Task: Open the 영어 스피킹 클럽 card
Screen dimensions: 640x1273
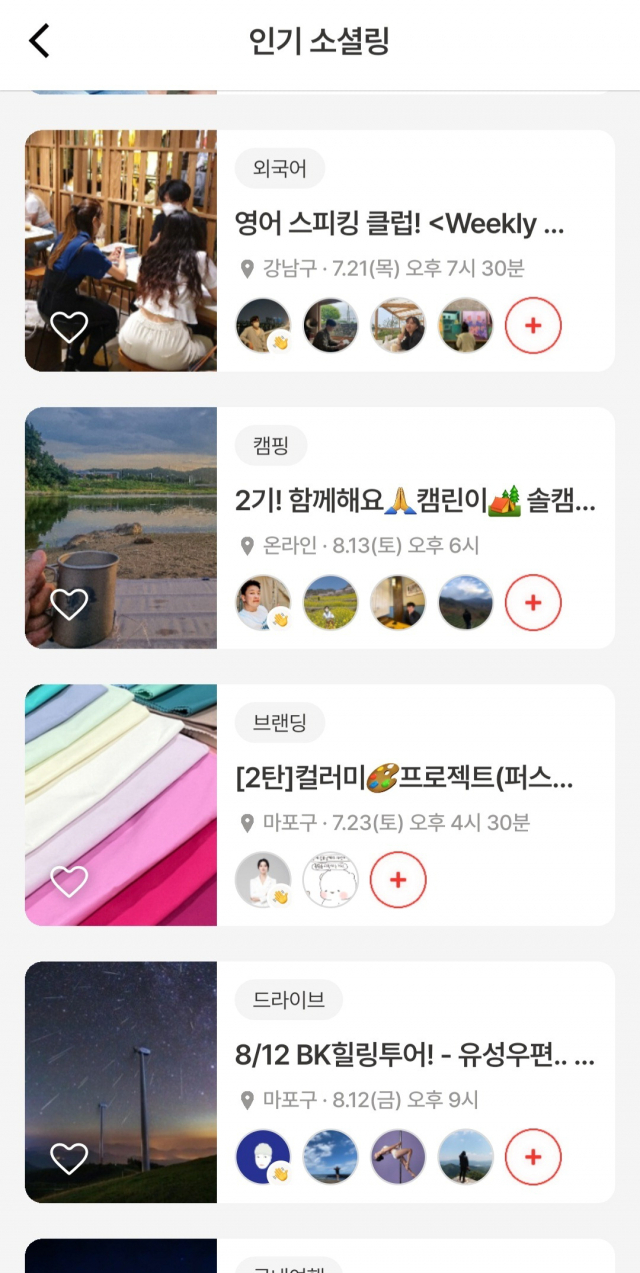Action: [400, 224]
